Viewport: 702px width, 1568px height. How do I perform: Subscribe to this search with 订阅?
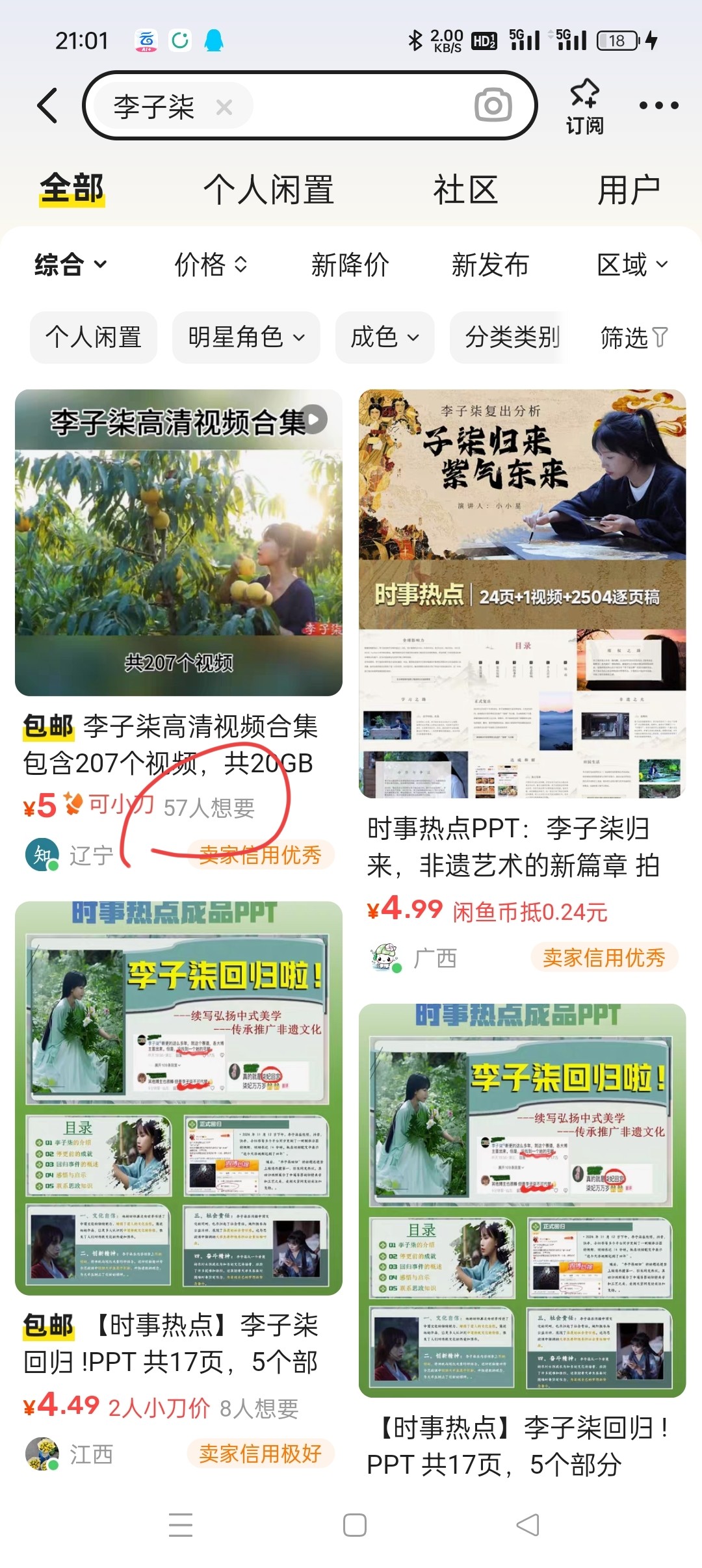point(584,107)
